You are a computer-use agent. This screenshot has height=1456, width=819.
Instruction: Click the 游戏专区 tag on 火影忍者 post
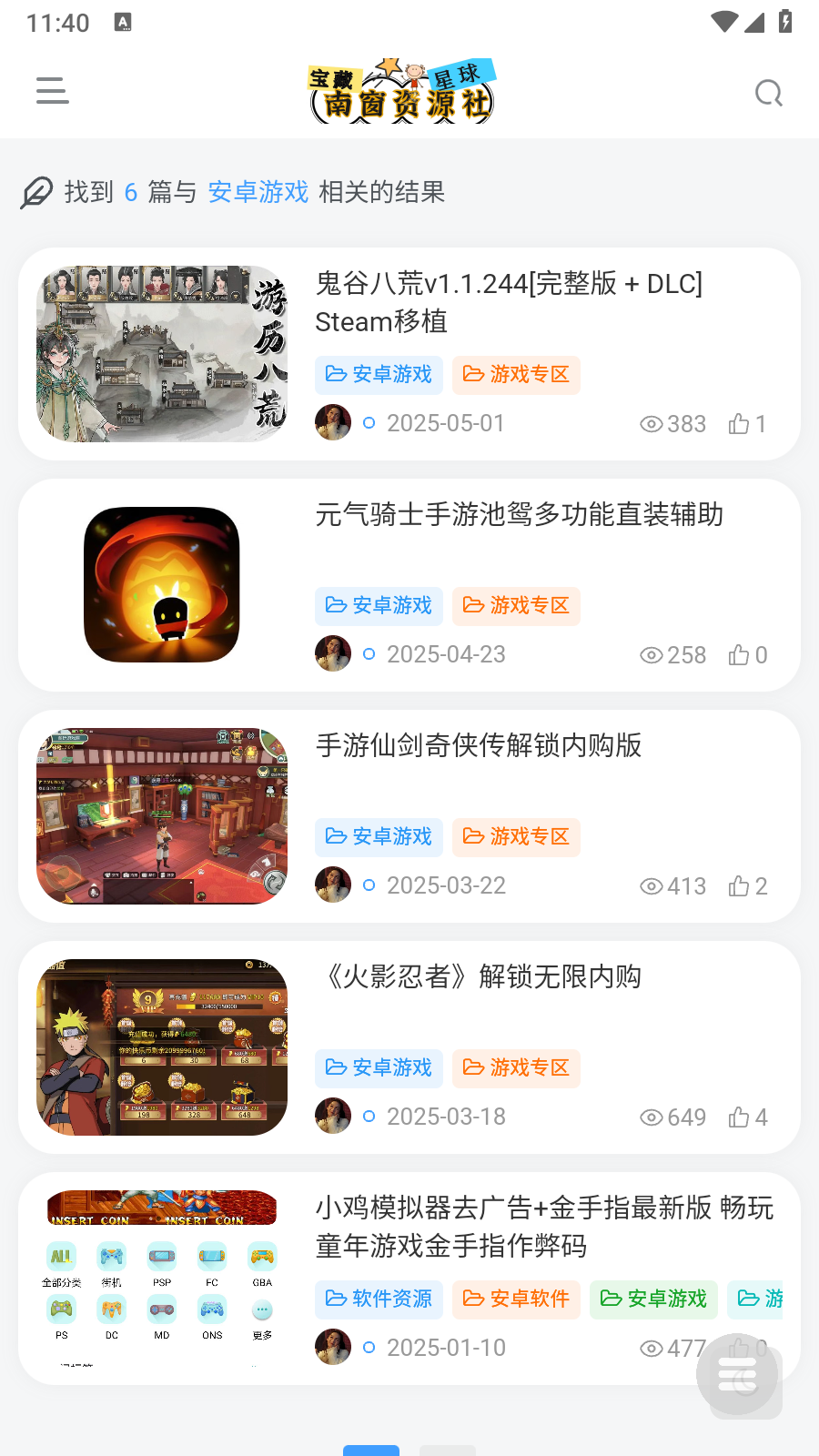tap(516, 1068)
